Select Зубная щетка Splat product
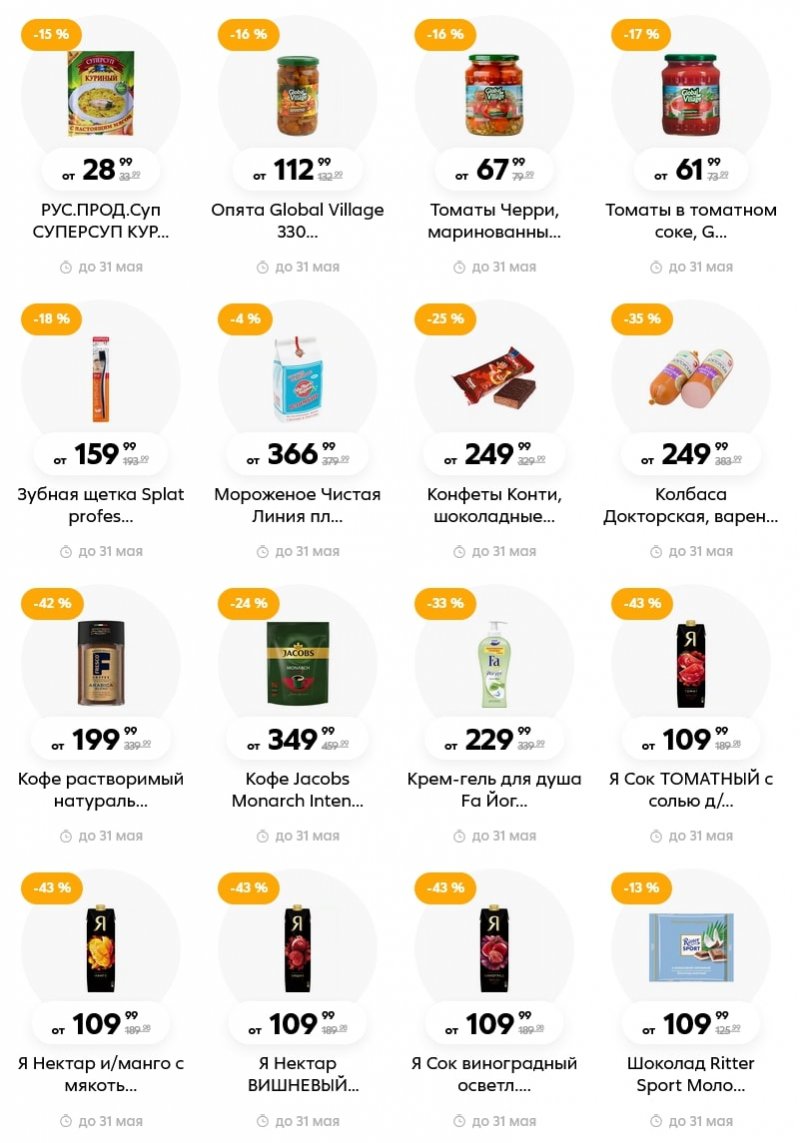The image size is (800, 1143). (x=100, y=378)
